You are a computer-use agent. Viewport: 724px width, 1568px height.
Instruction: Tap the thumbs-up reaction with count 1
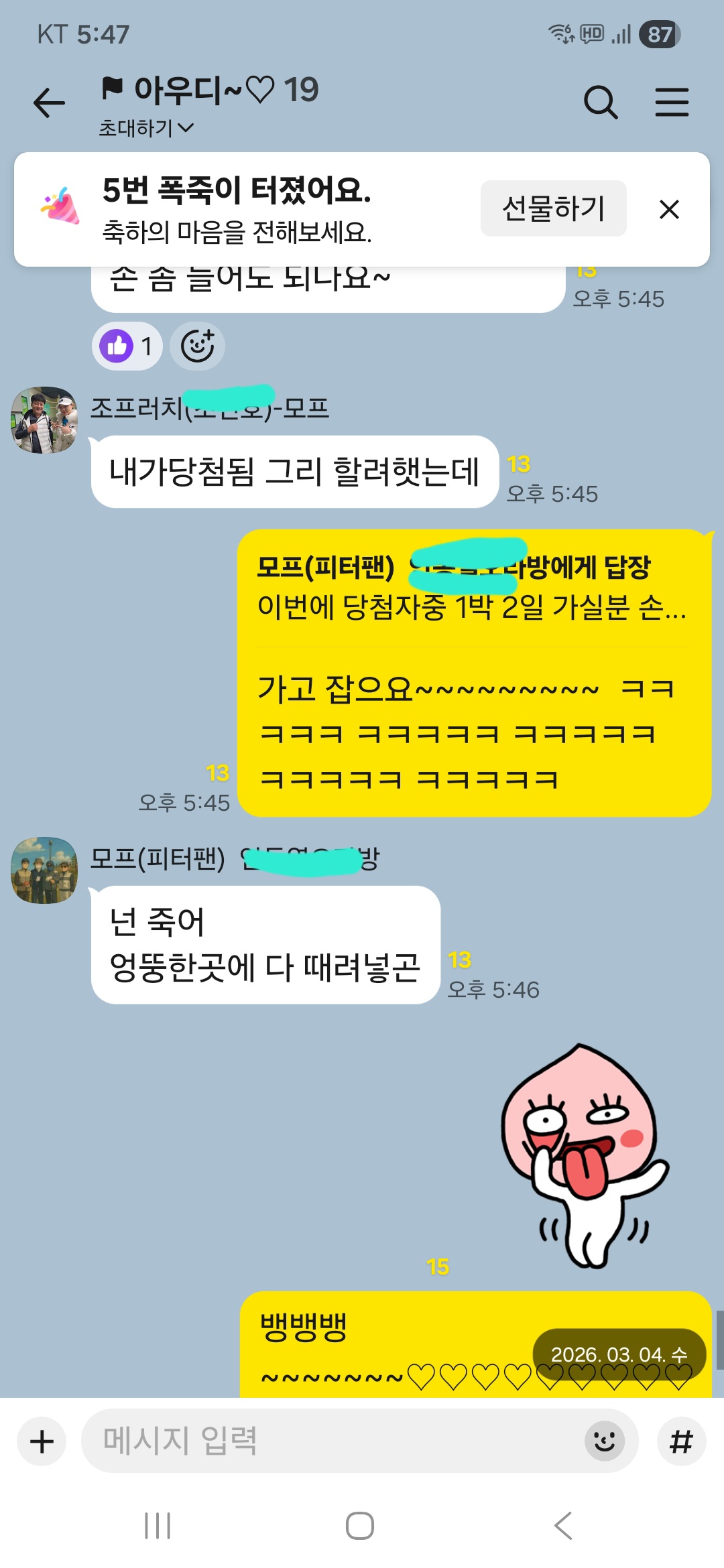[x=127, y=346]
